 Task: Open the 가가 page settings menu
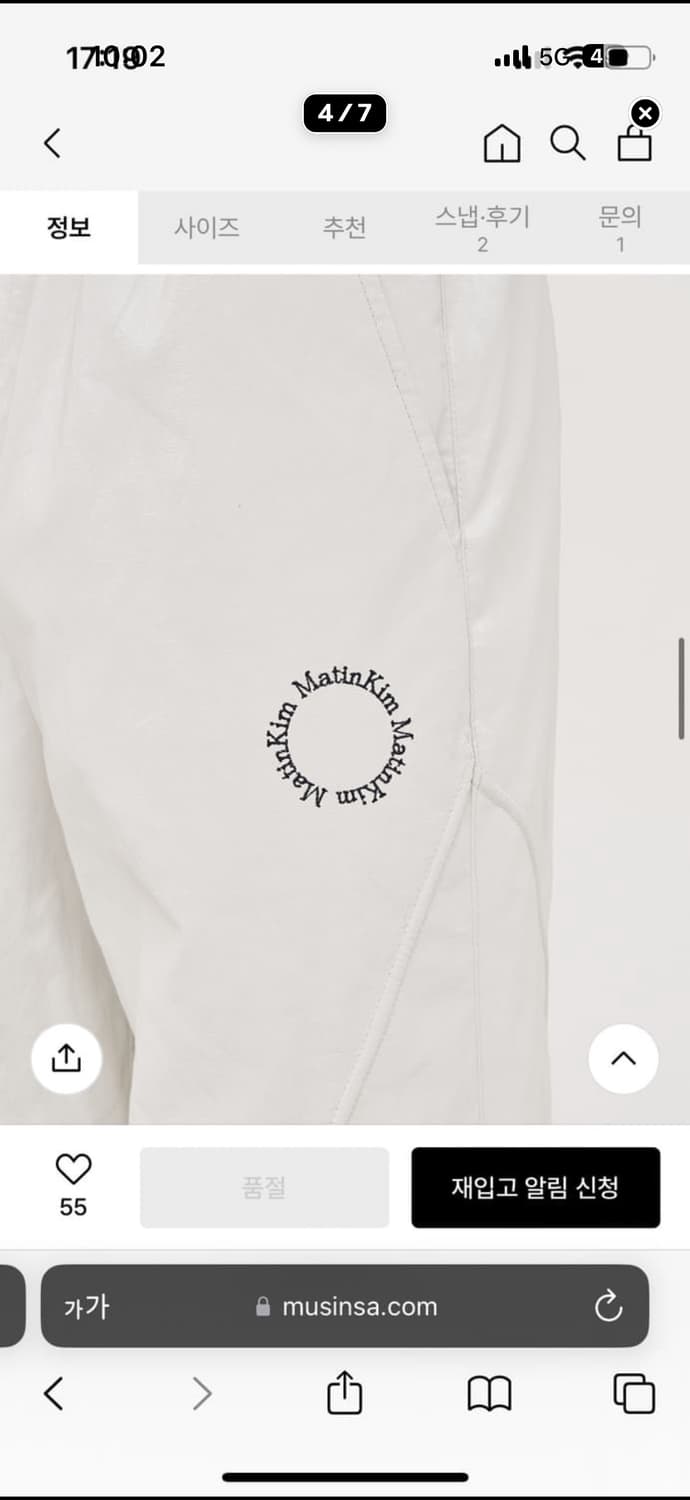pos(87,1307)
